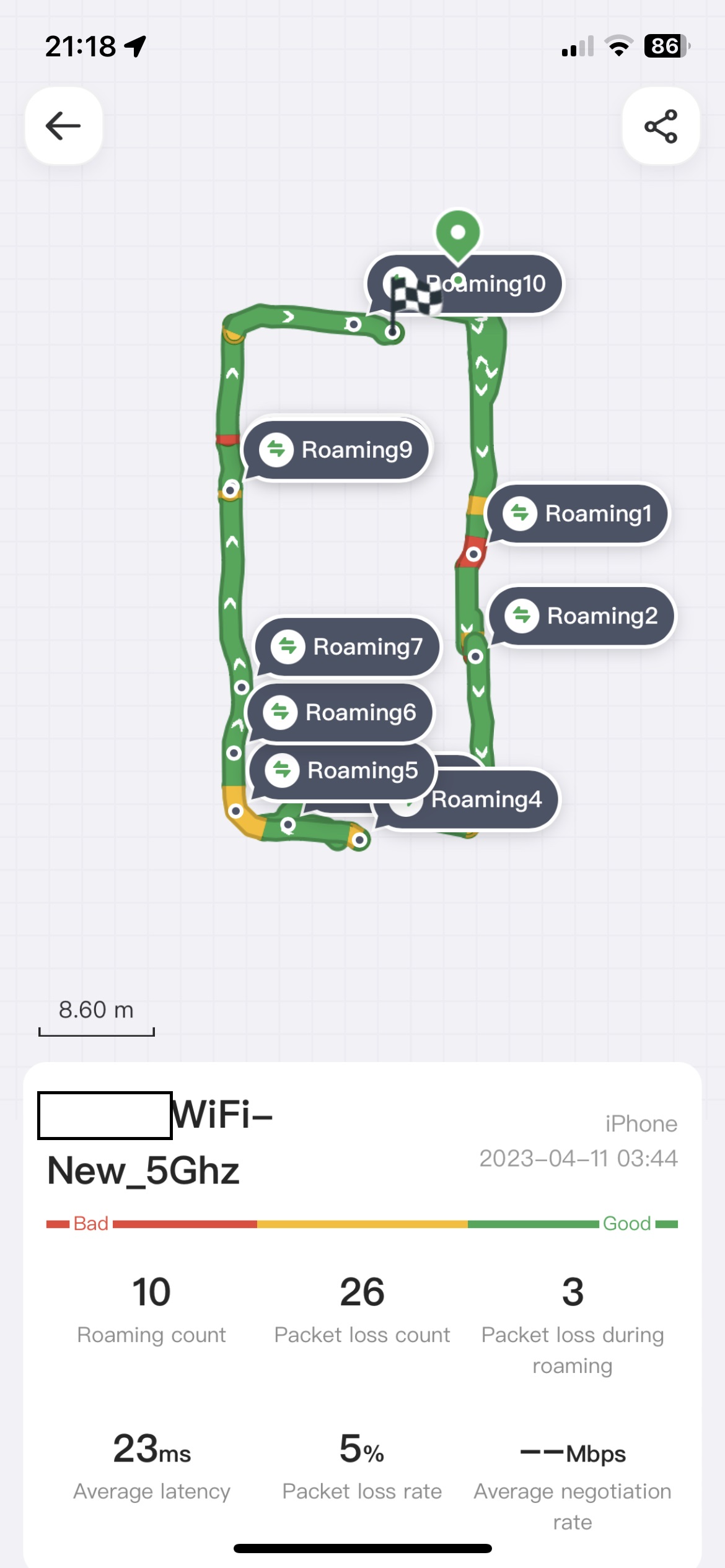This screenshot has width=725, height=1568.
Task: Share the roaming test result
Action: pos(661,126)
